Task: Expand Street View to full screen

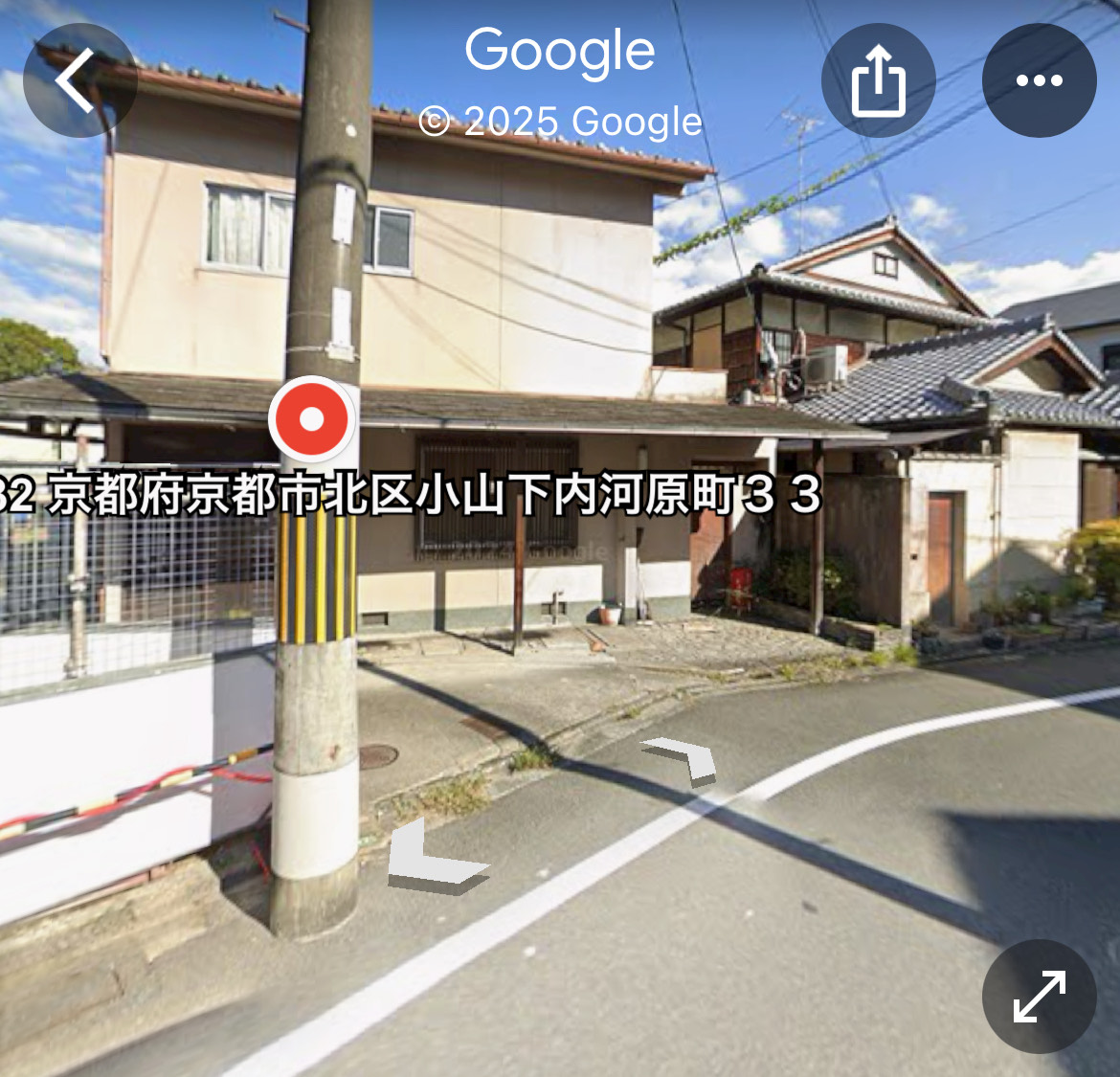Action: [1039, 996]
